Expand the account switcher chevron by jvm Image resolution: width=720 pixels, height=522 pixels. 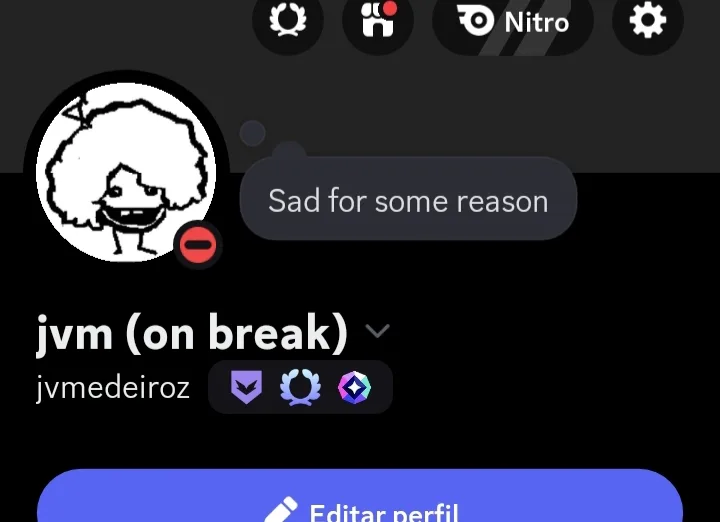(378, 332)
